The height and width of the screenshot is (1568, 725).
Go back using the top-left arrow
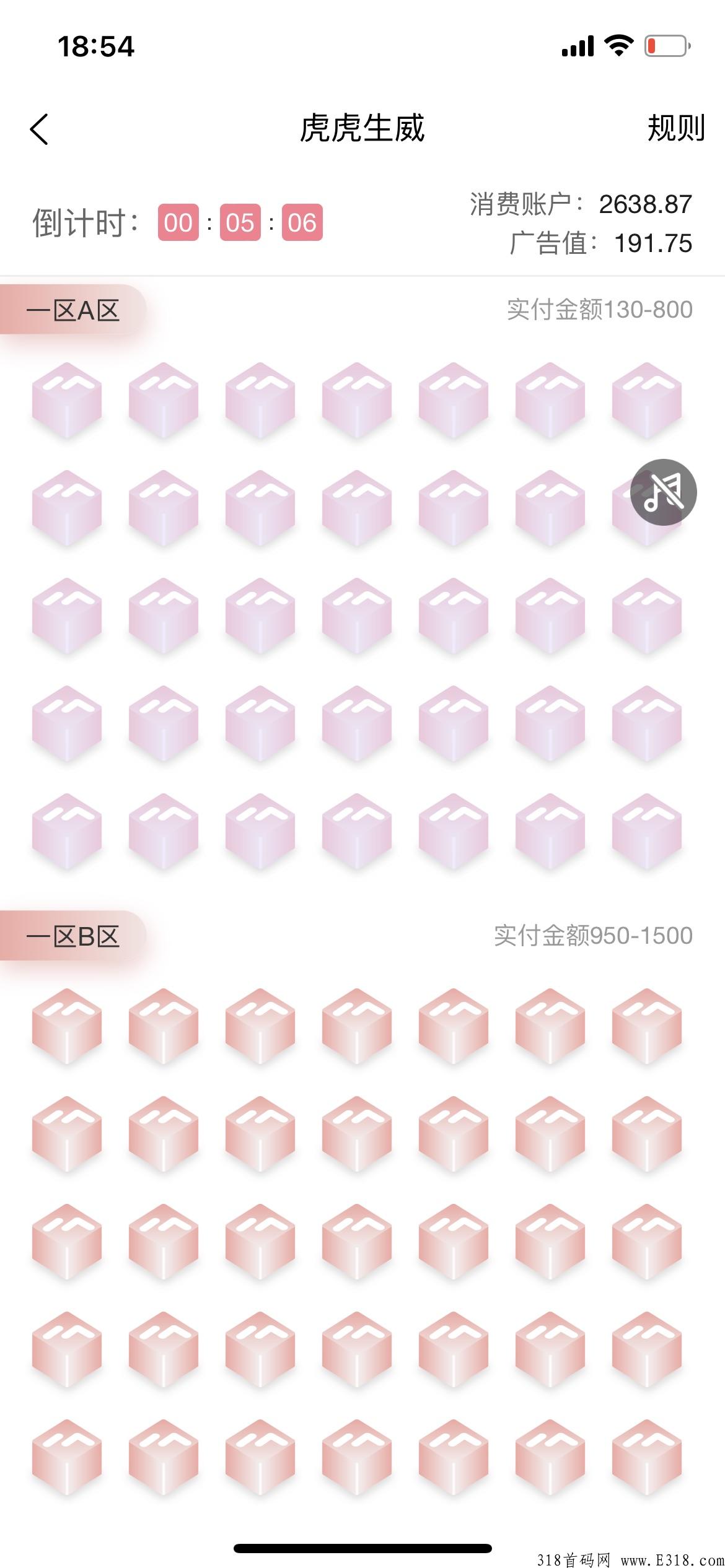click(39, 129)
